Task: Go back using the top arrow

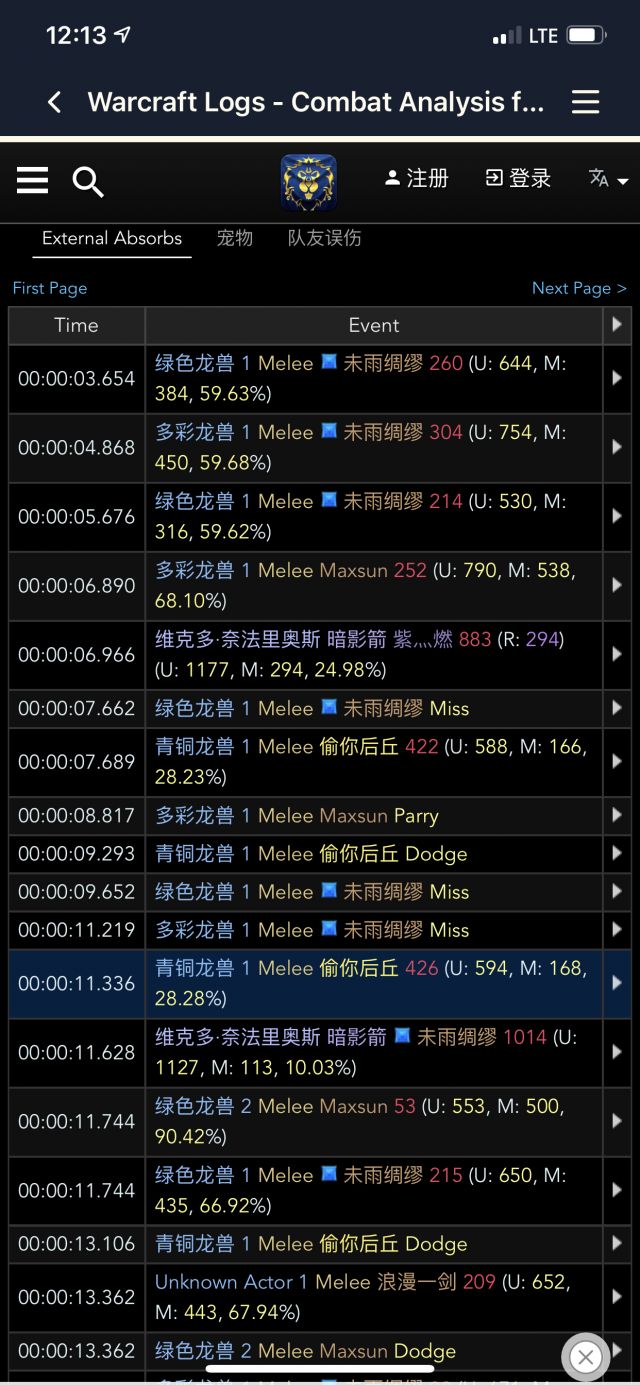Action: pyautogui.click(x=55, y=102)
